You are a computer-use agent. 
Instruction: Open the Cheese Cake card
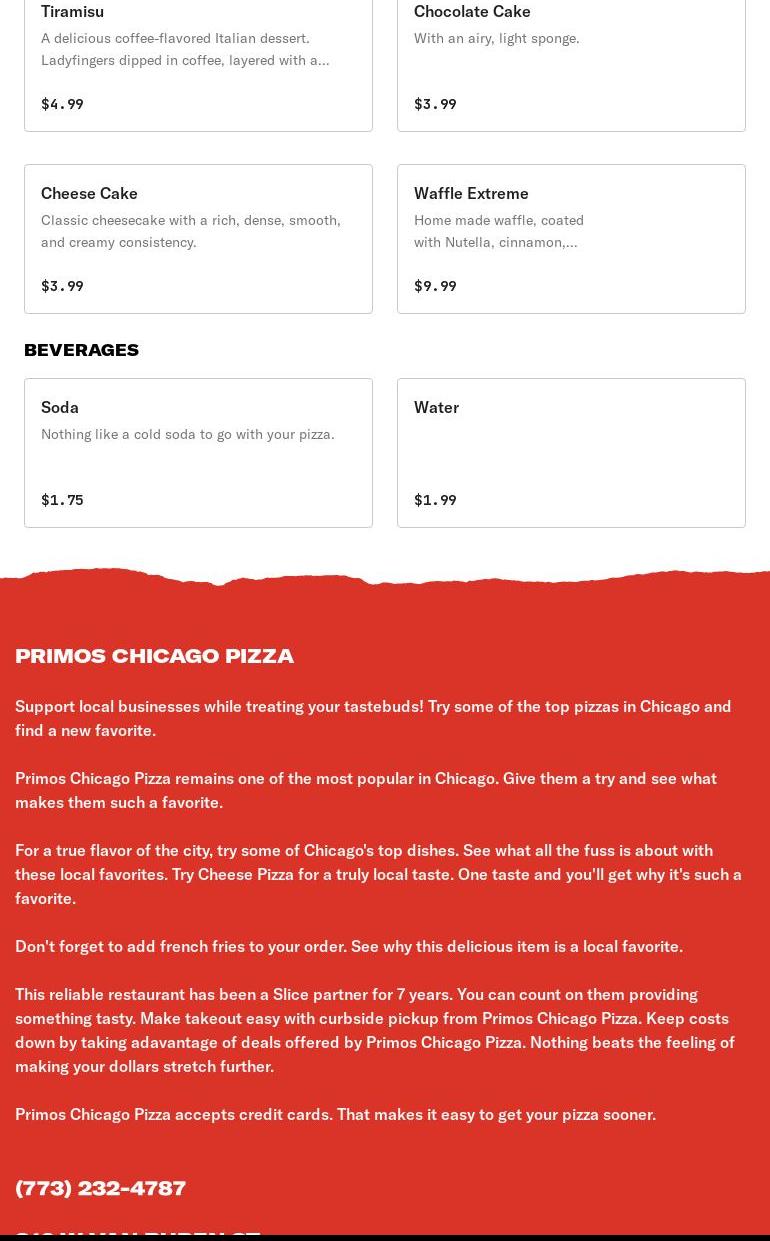click(x=198, y=238)
